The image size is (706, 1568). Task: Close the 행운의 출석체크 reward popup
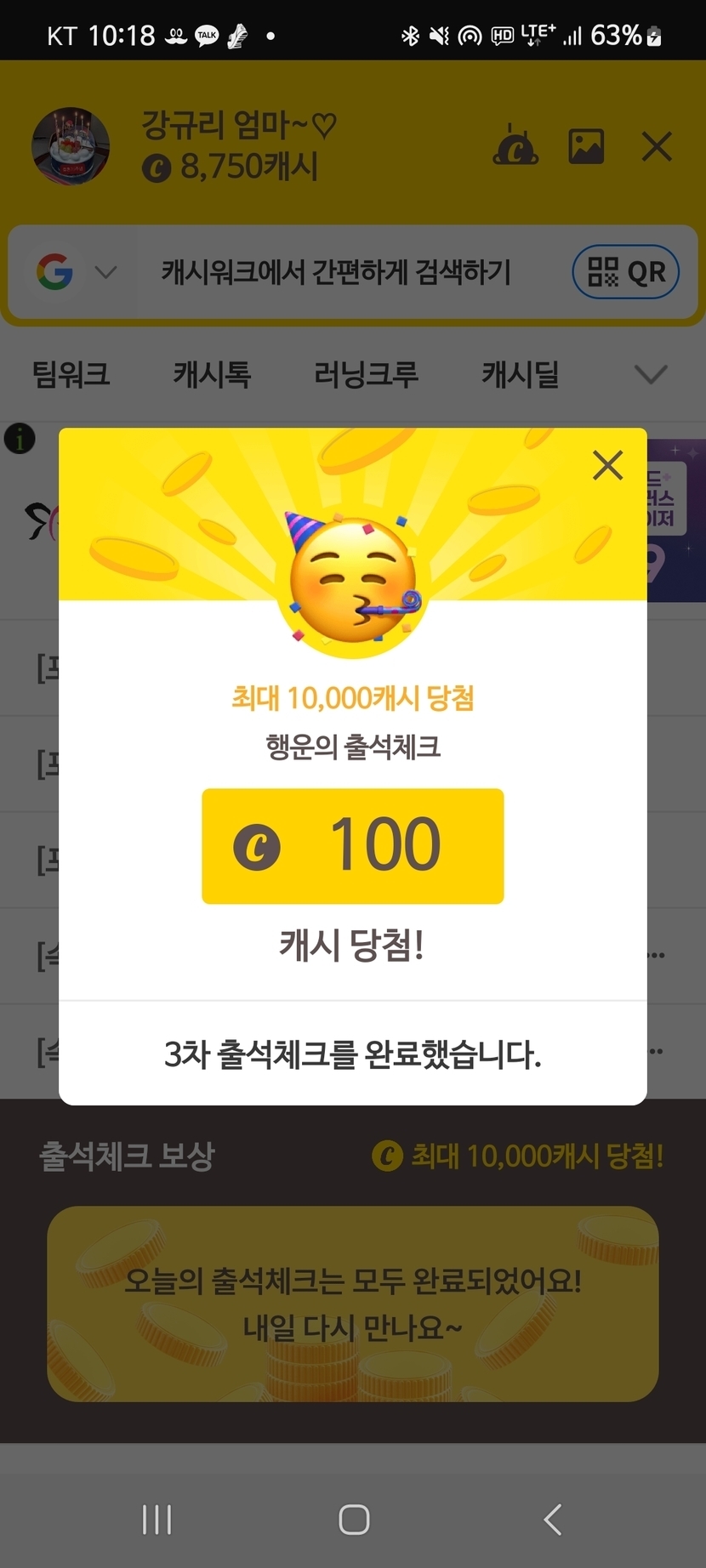click(x=607, y=465)
